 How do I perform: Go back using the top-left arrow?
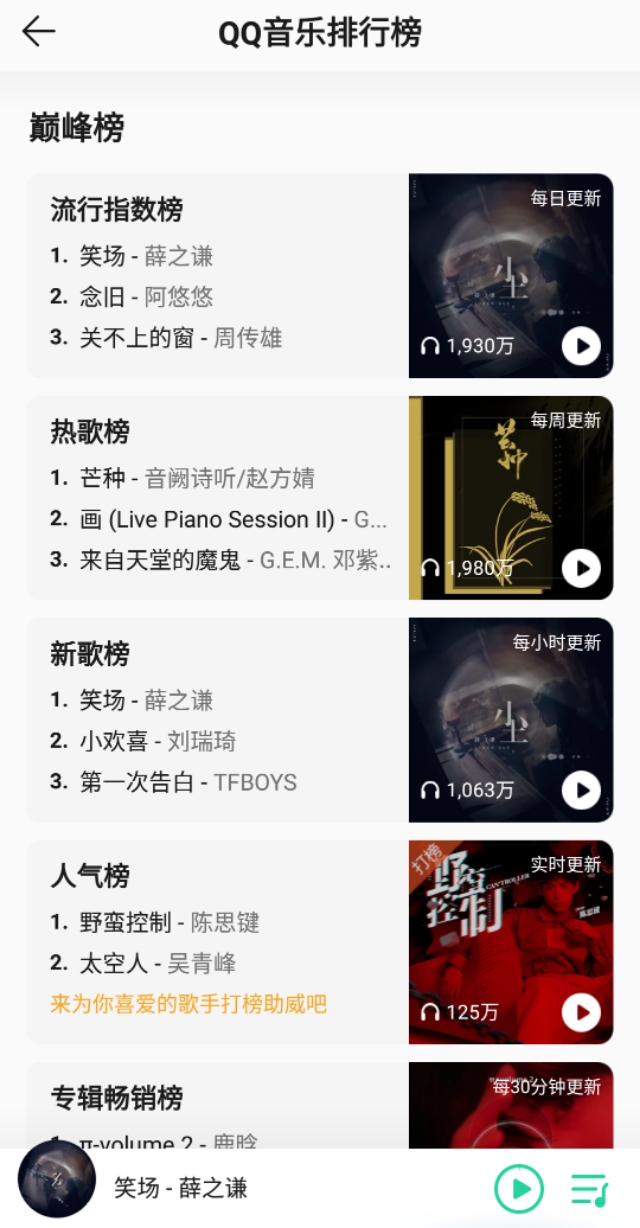[x=39, y=32]
